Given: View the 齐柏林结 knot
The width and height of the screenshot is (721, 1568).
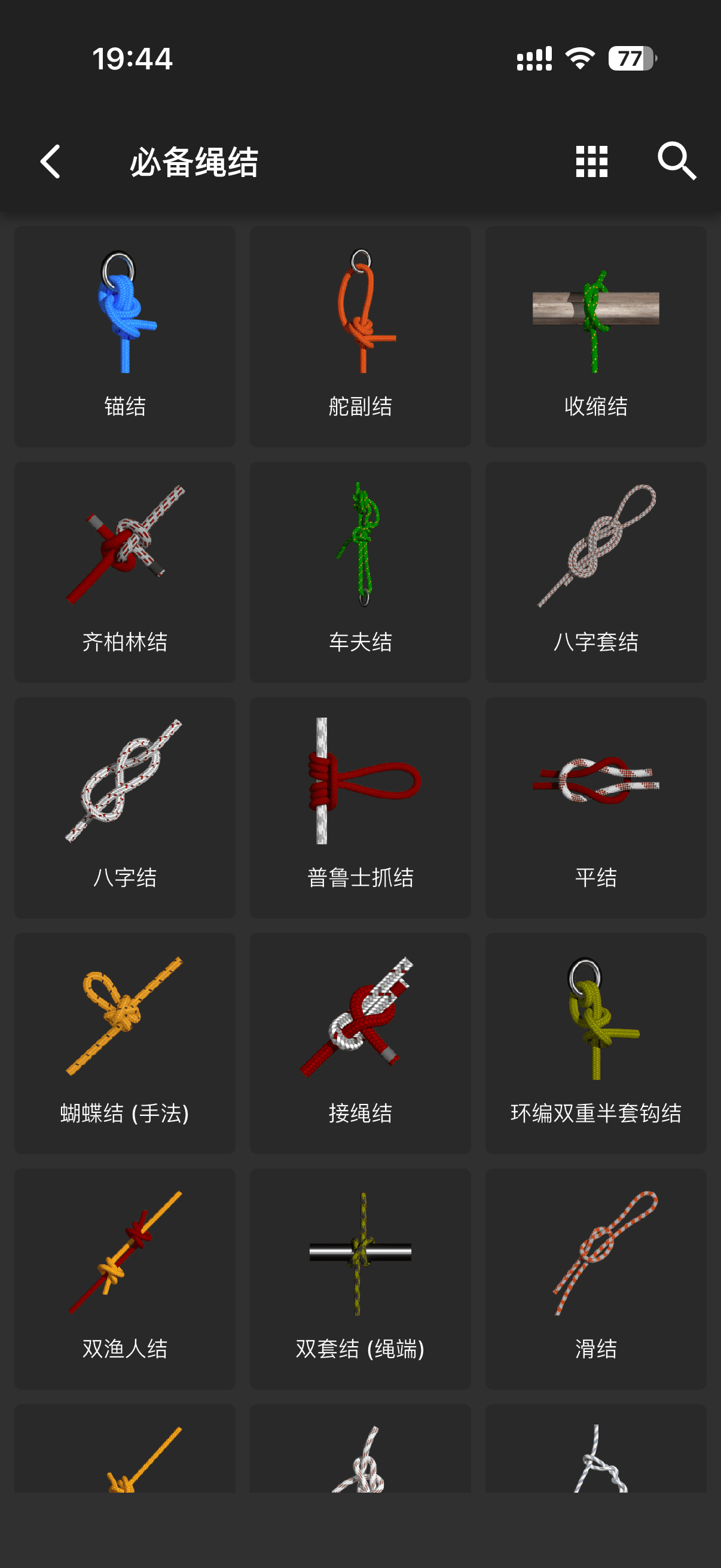Looking at the screenshot, I should pos(125,572).
